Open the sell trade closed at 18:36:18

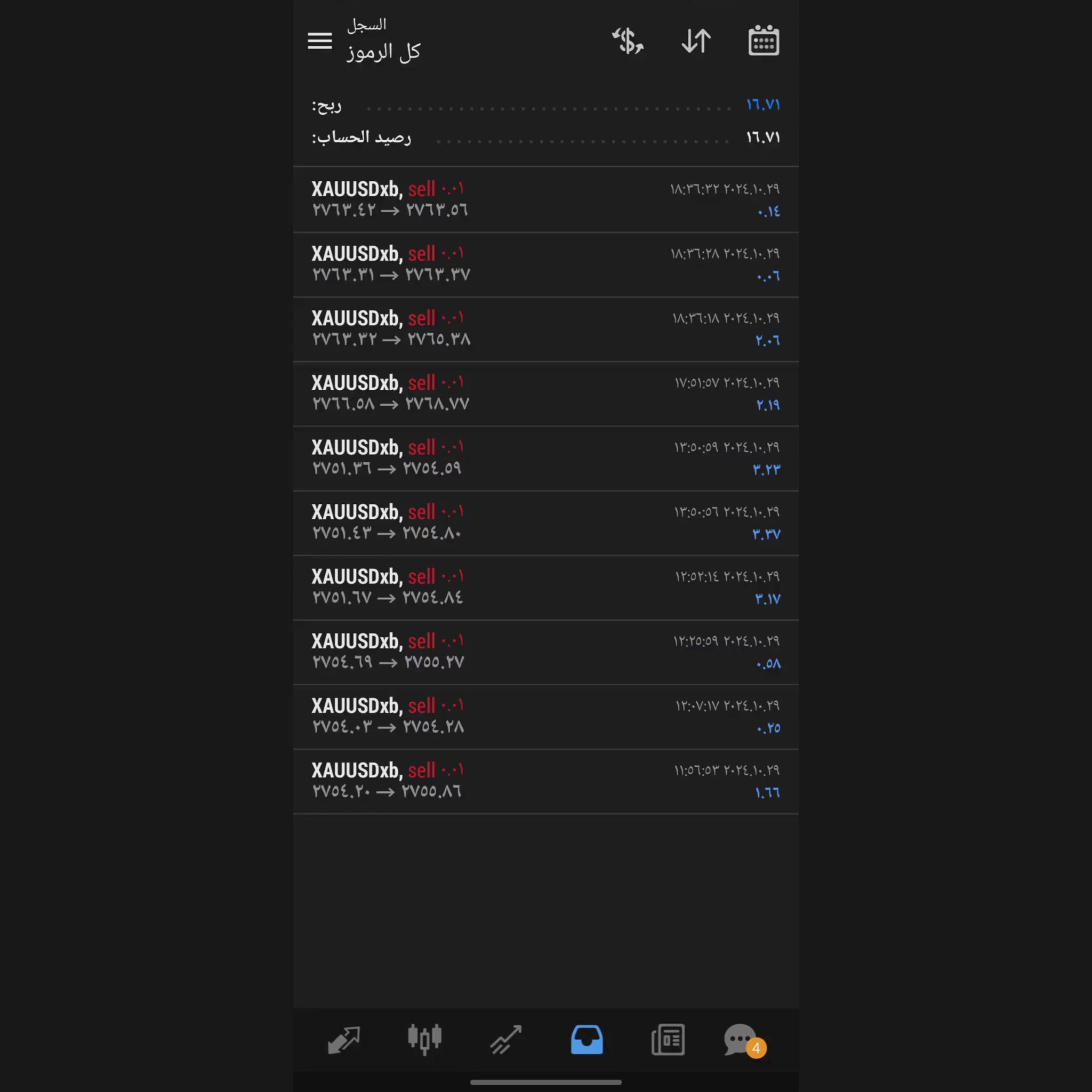point(545,329)
